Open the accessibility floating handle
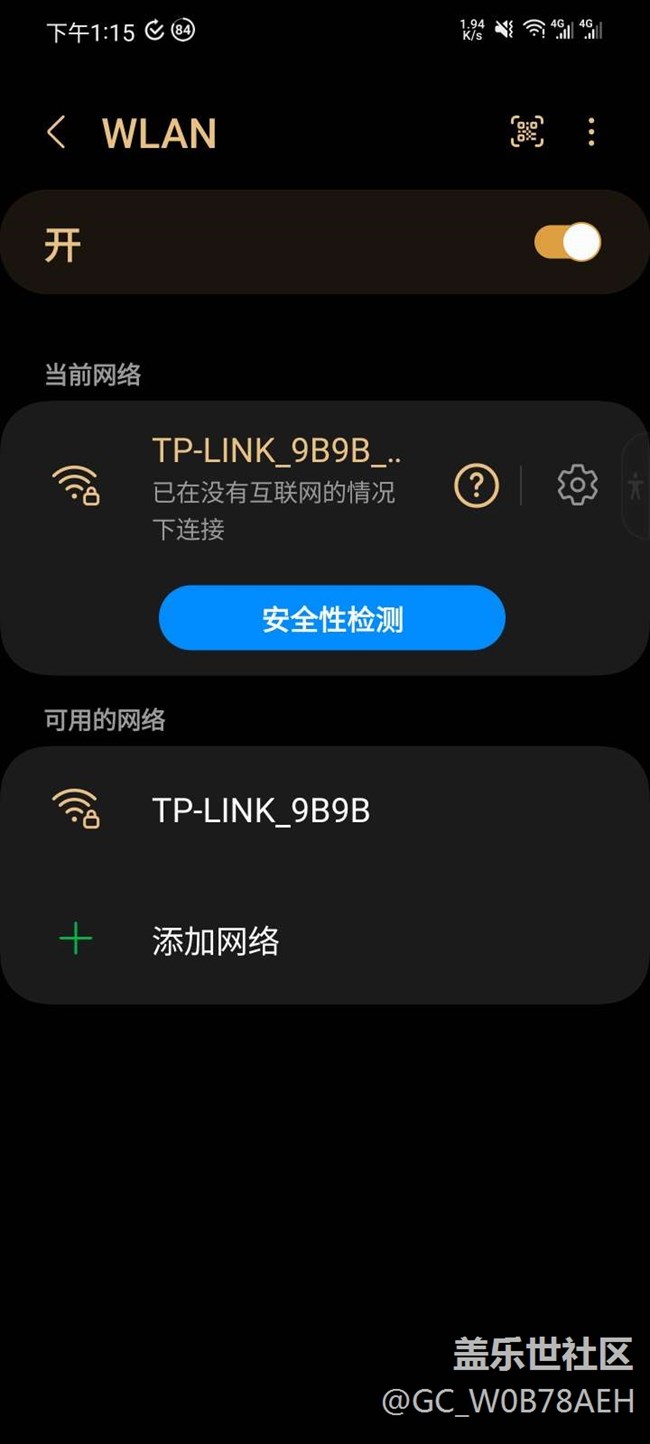The width and height of the screenshot is (650, 1444). 636,486
